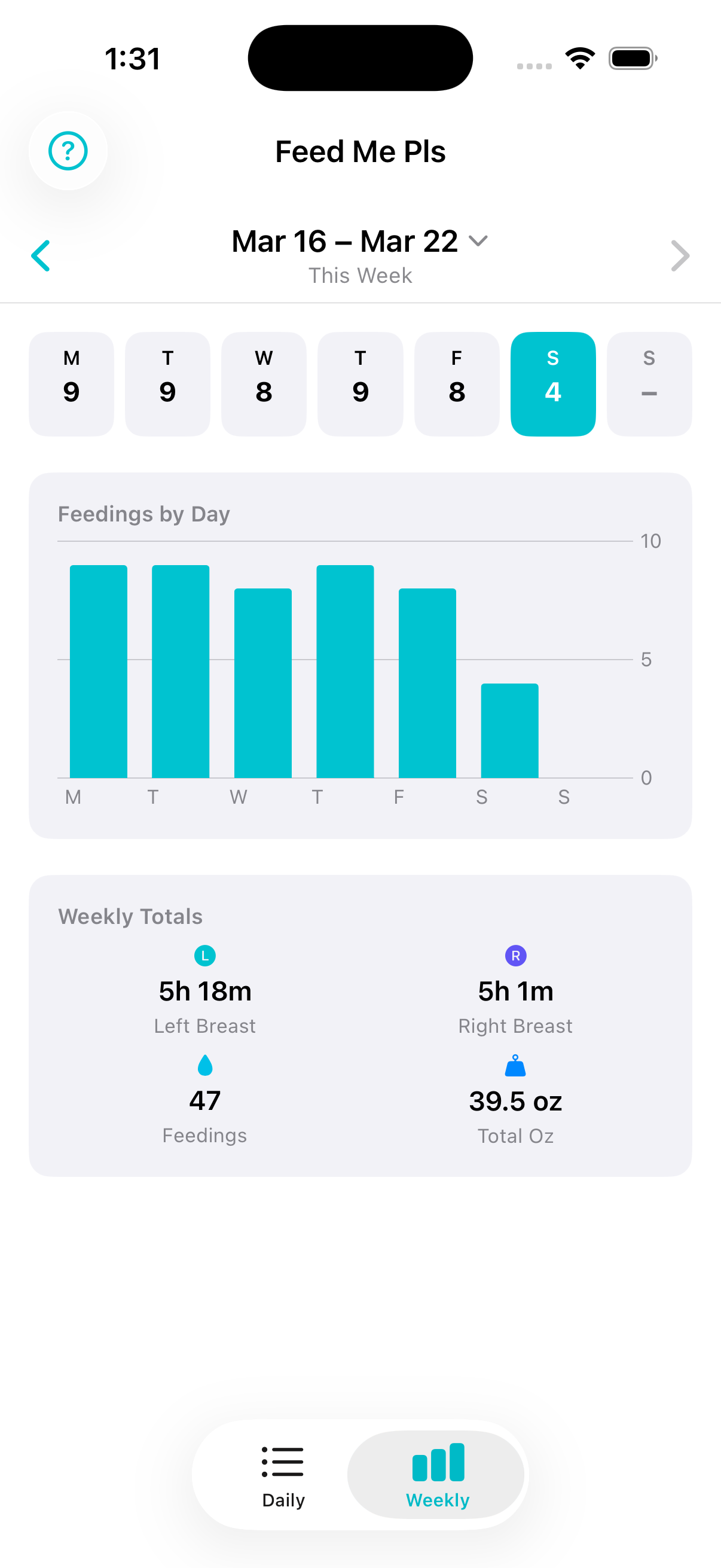Toggle Saturday's highlighted day tile
The image size is (721, 1568).
552,383
